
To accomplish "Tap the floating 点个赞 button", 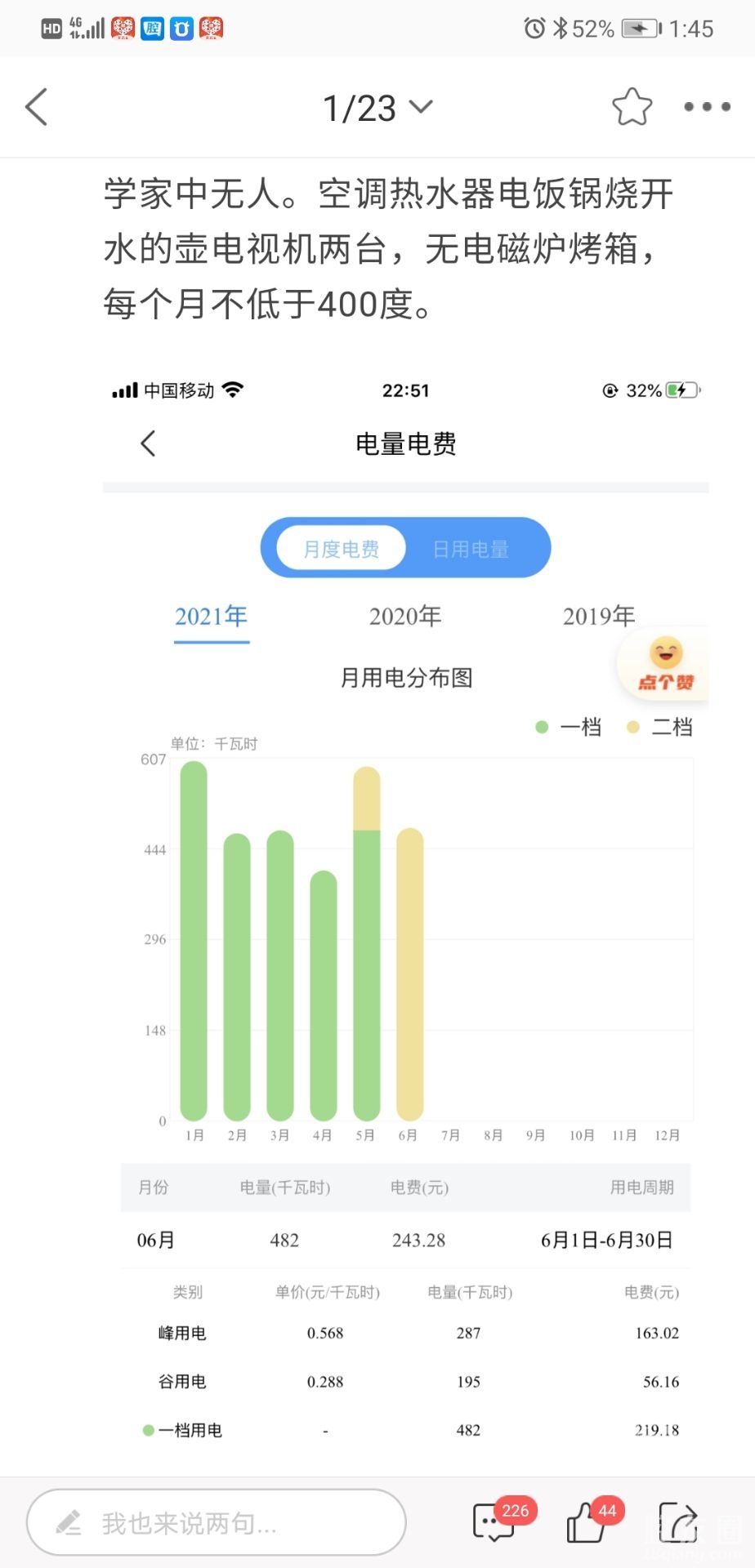I will (x=666, y=665).
